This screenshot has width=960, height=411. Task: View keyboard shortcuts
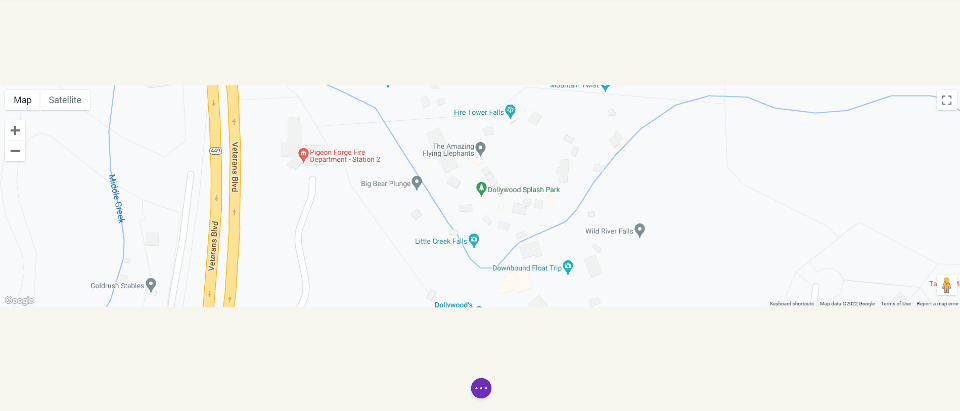click(791, 303)
